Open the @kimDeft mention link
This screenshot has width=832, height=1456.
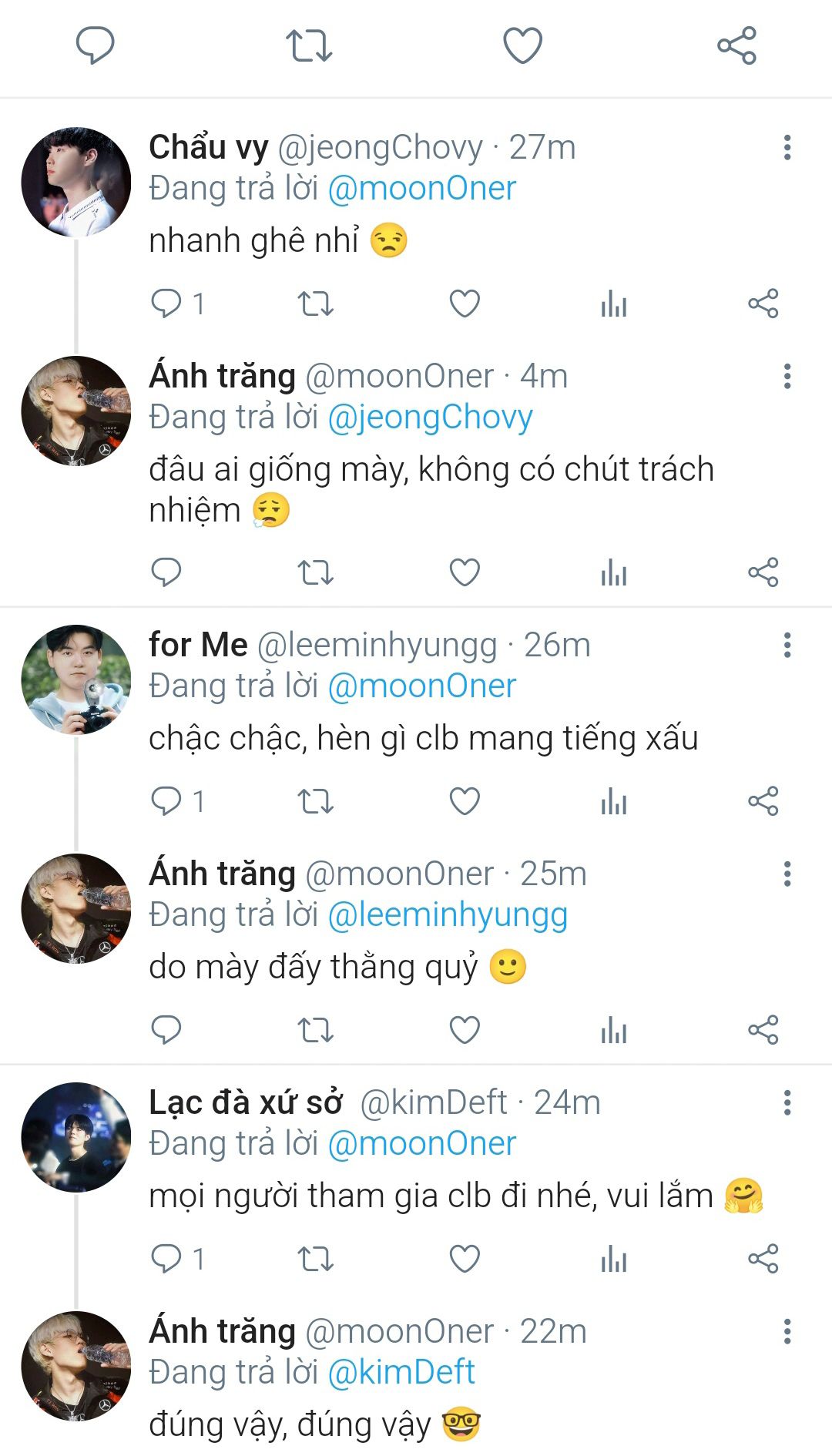[x=401, y=1372]
